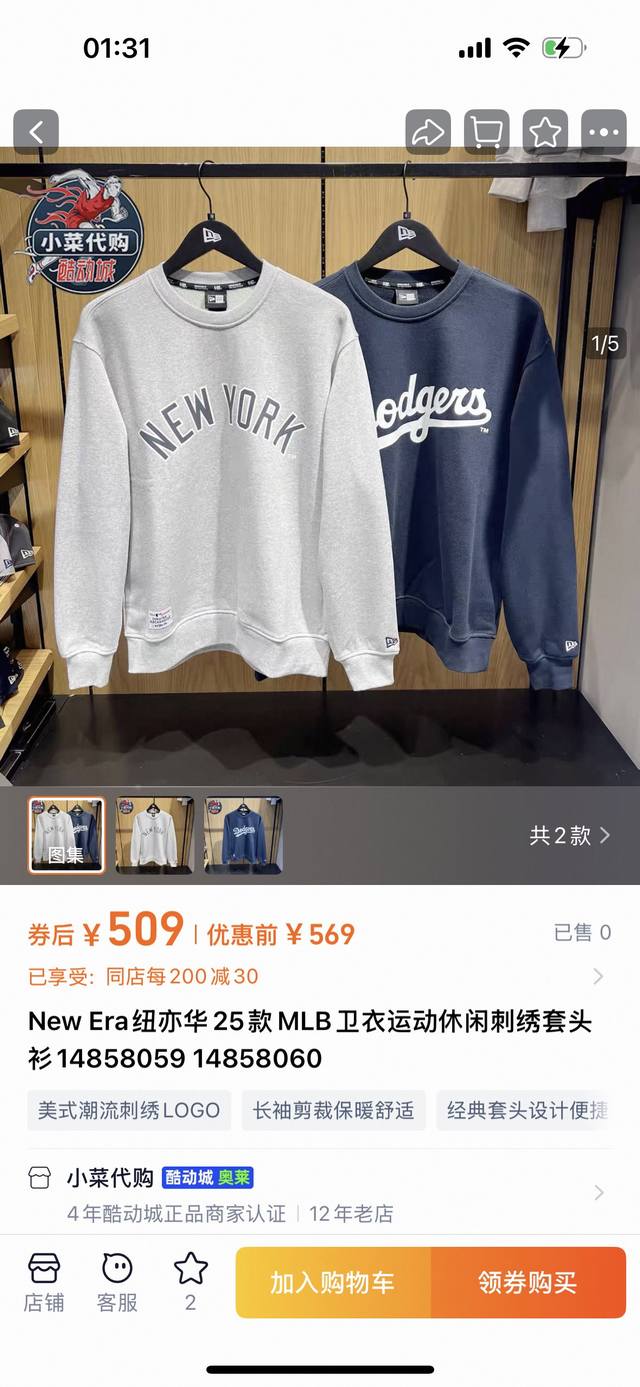Tap the star favorite button showing 2

(190, 1282)
